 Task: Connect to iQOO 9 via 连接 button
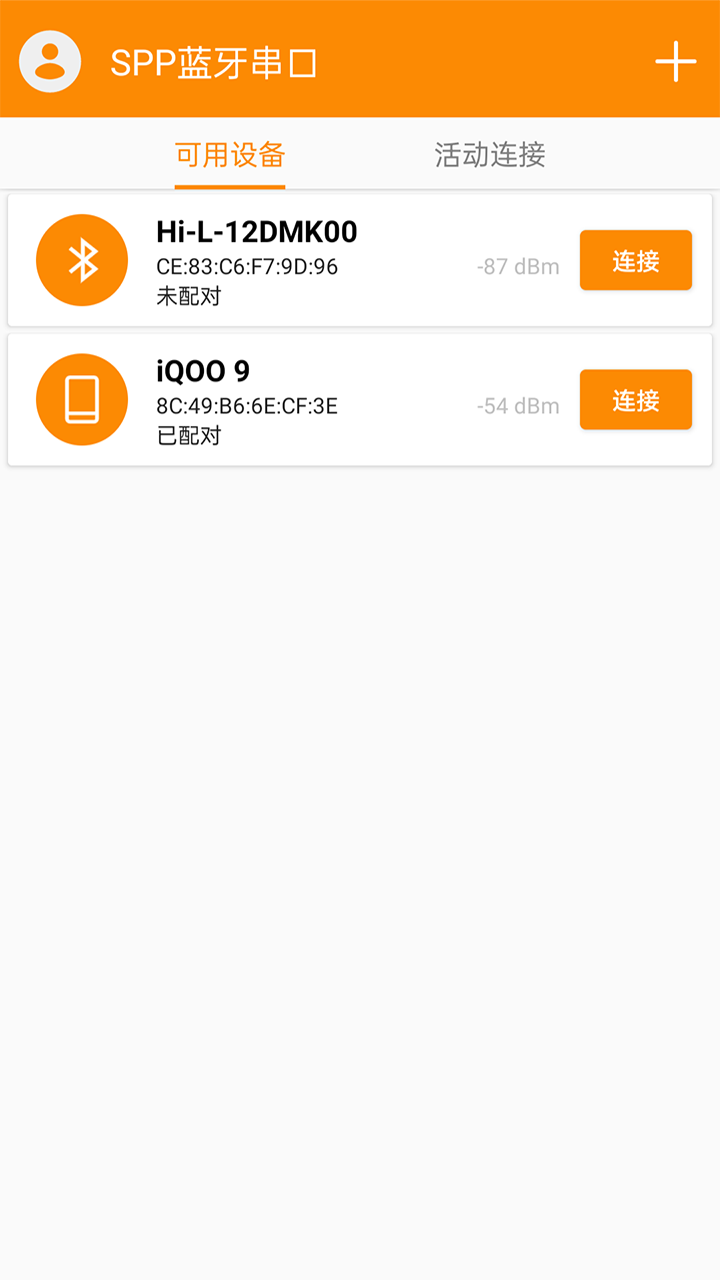tap(636, 399)
